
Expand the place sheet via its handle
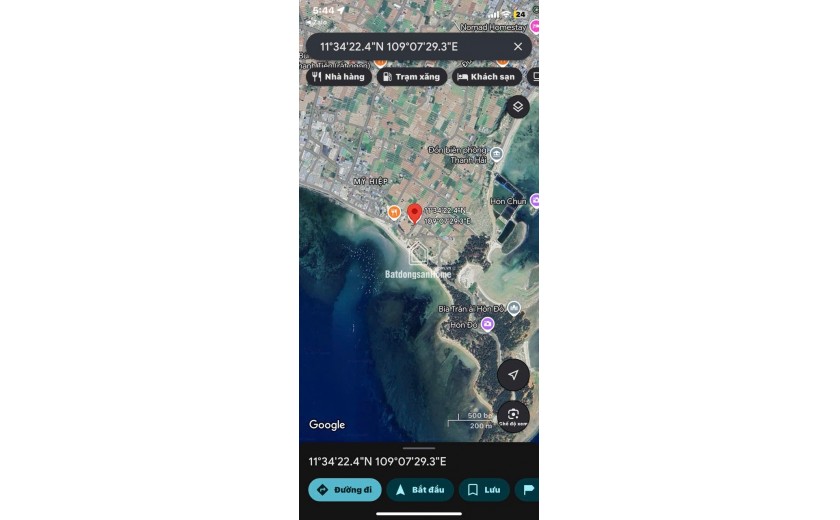[419, 448]
